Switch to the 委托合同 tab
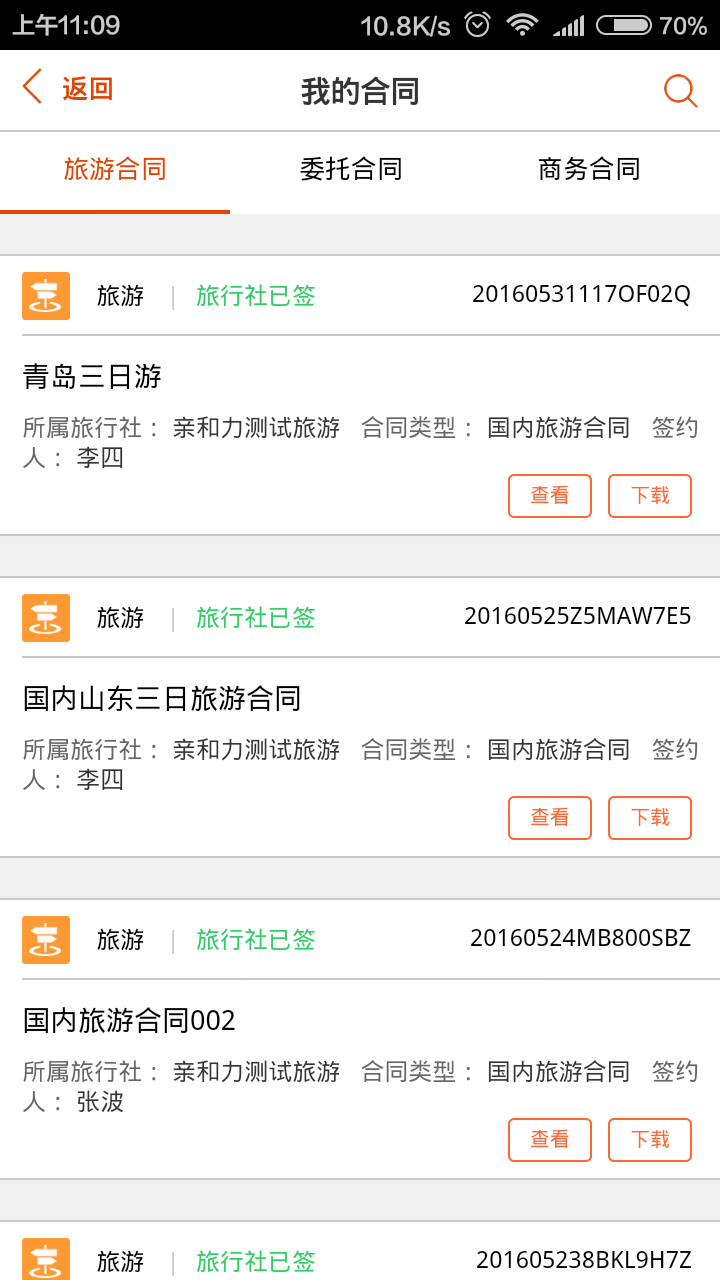Viewport: 720px width, 1280px height. click(351, 169)
